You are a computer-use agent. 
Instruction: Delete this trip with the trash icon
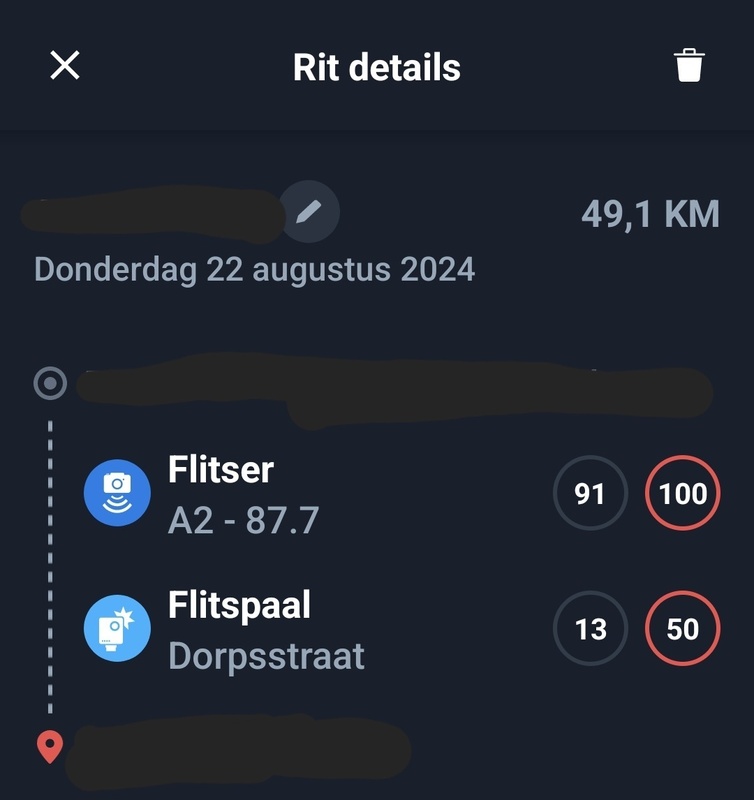[x=689, y=67]
